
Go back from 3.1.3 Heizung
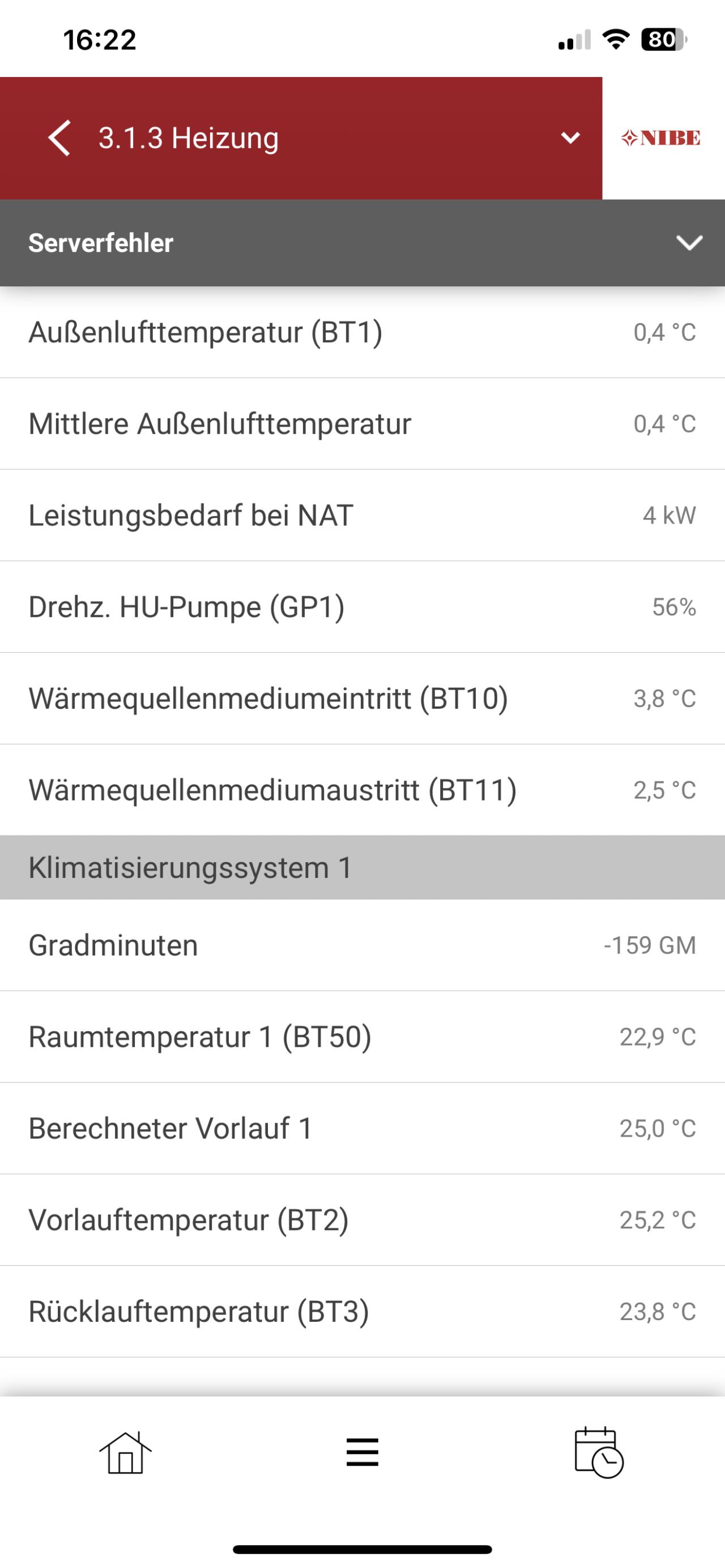pyautogui.click(x=59, y=138)
